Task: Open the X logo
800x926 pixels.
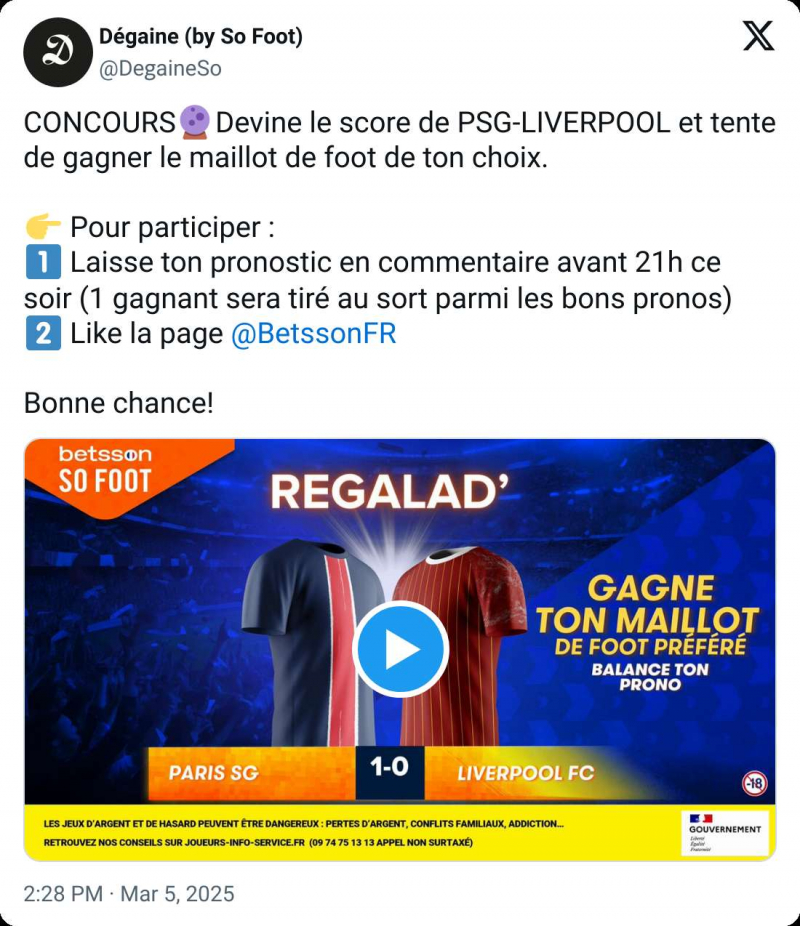Action: 759,37
